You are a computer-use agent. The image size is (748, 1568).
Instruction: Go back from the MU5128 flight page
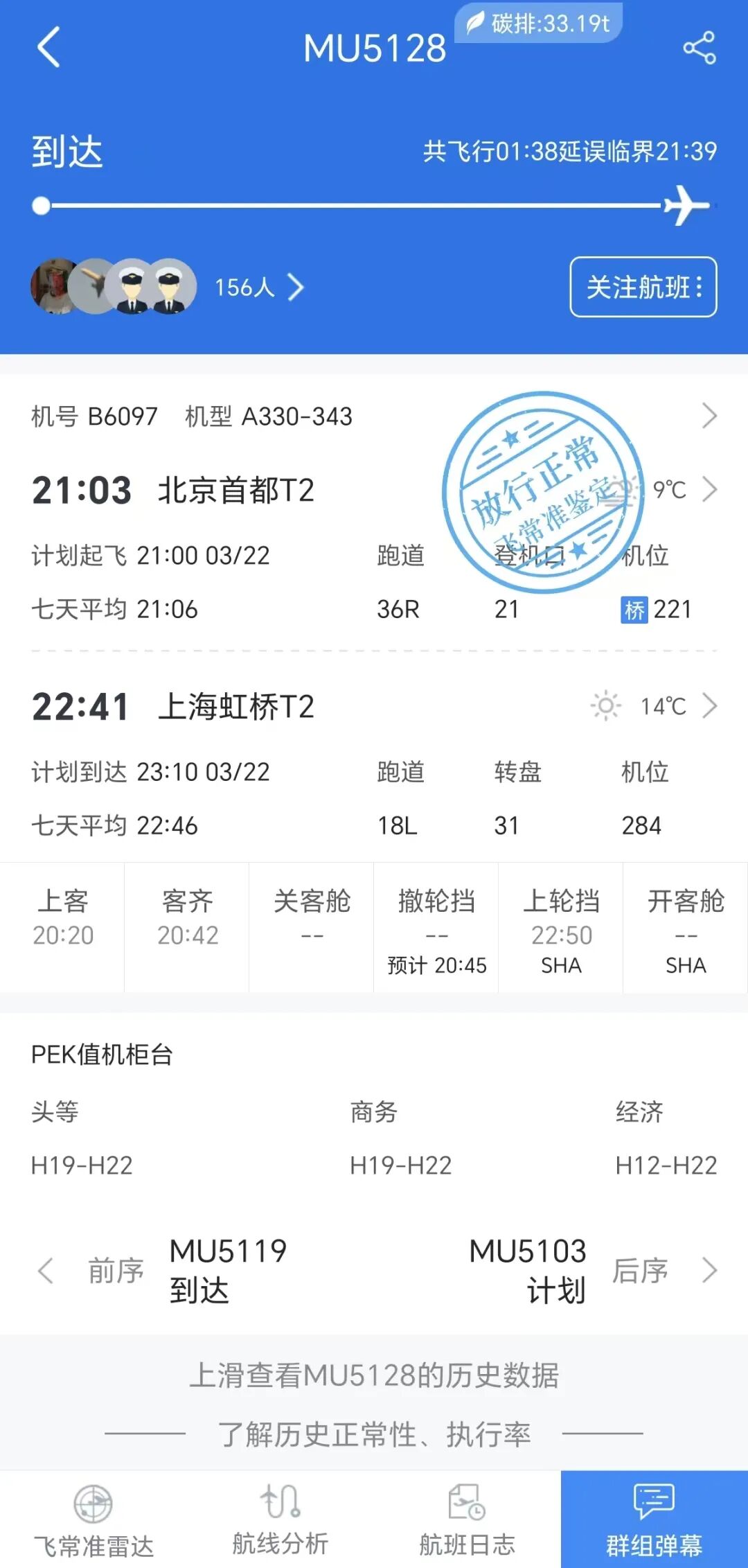[x=48, y=47]
